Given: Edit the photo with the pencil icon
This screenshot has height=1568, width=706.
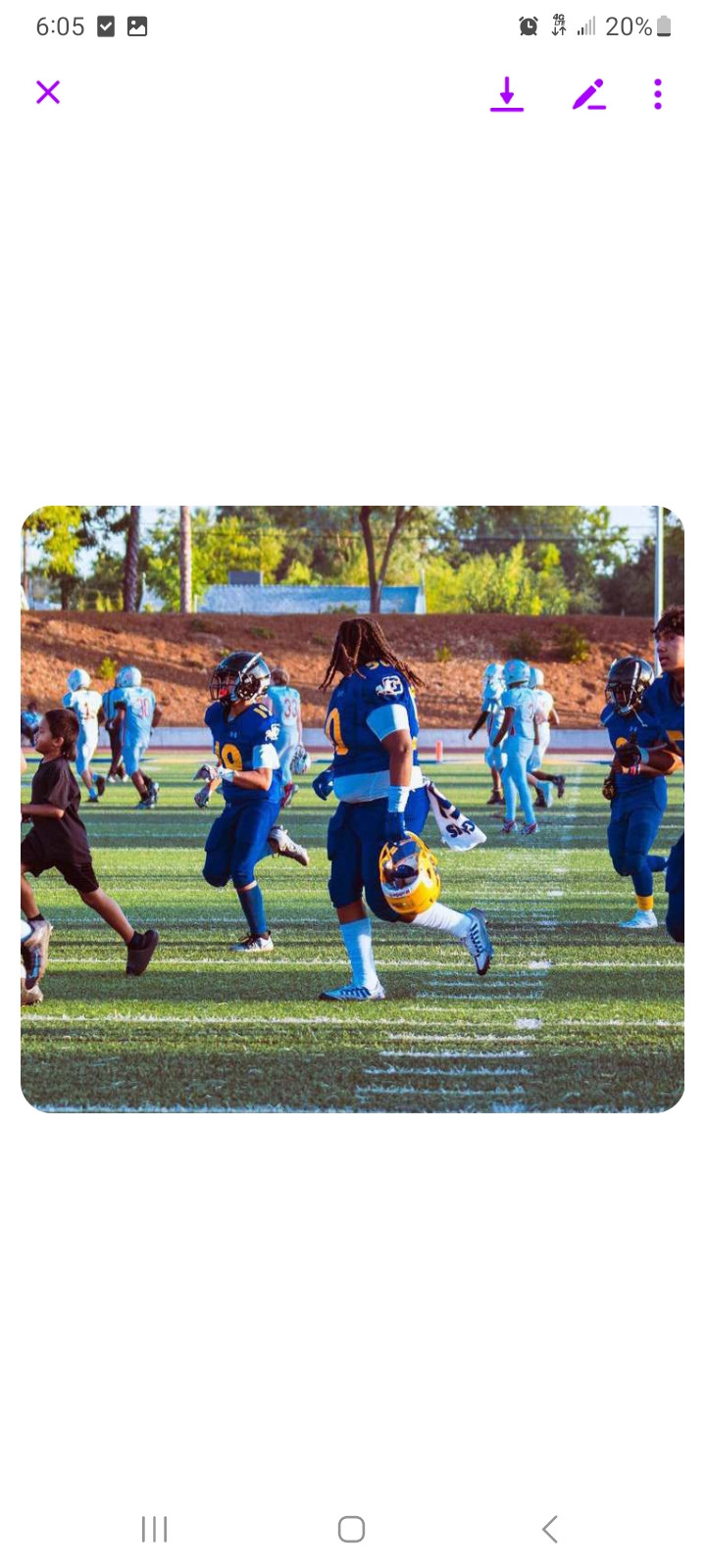Looking at the screenshot, I should [588, 94].
